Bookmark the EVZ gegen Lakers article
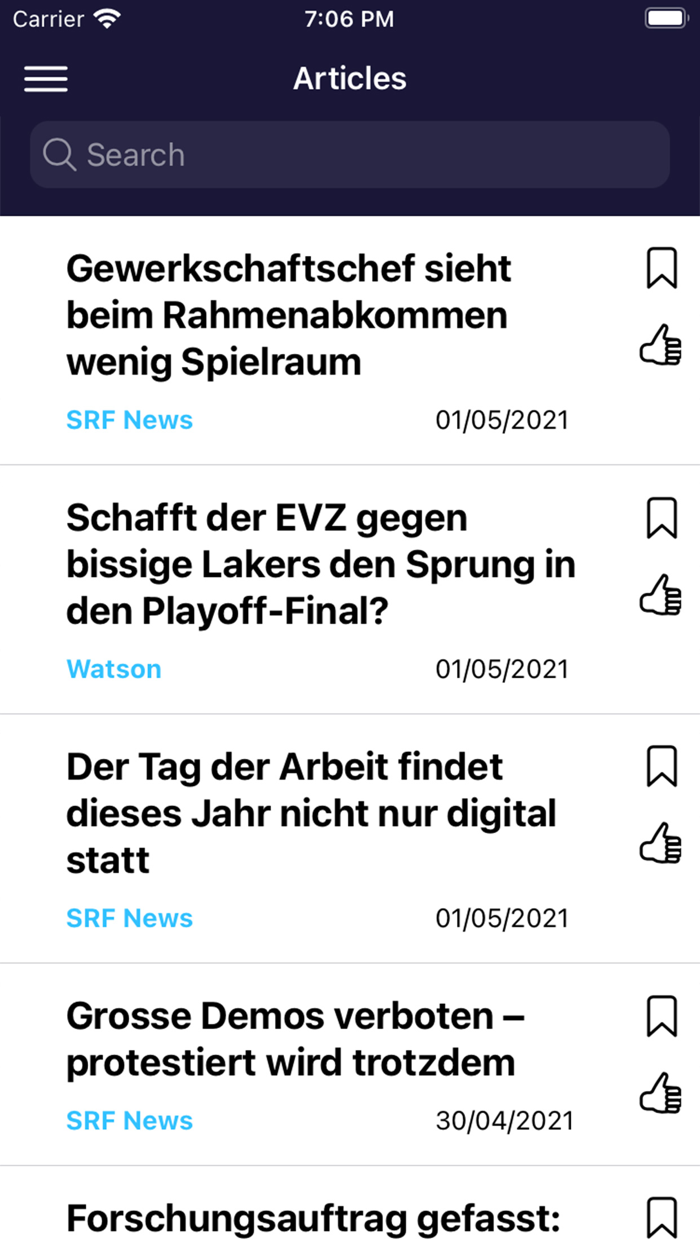 point(661,518)
